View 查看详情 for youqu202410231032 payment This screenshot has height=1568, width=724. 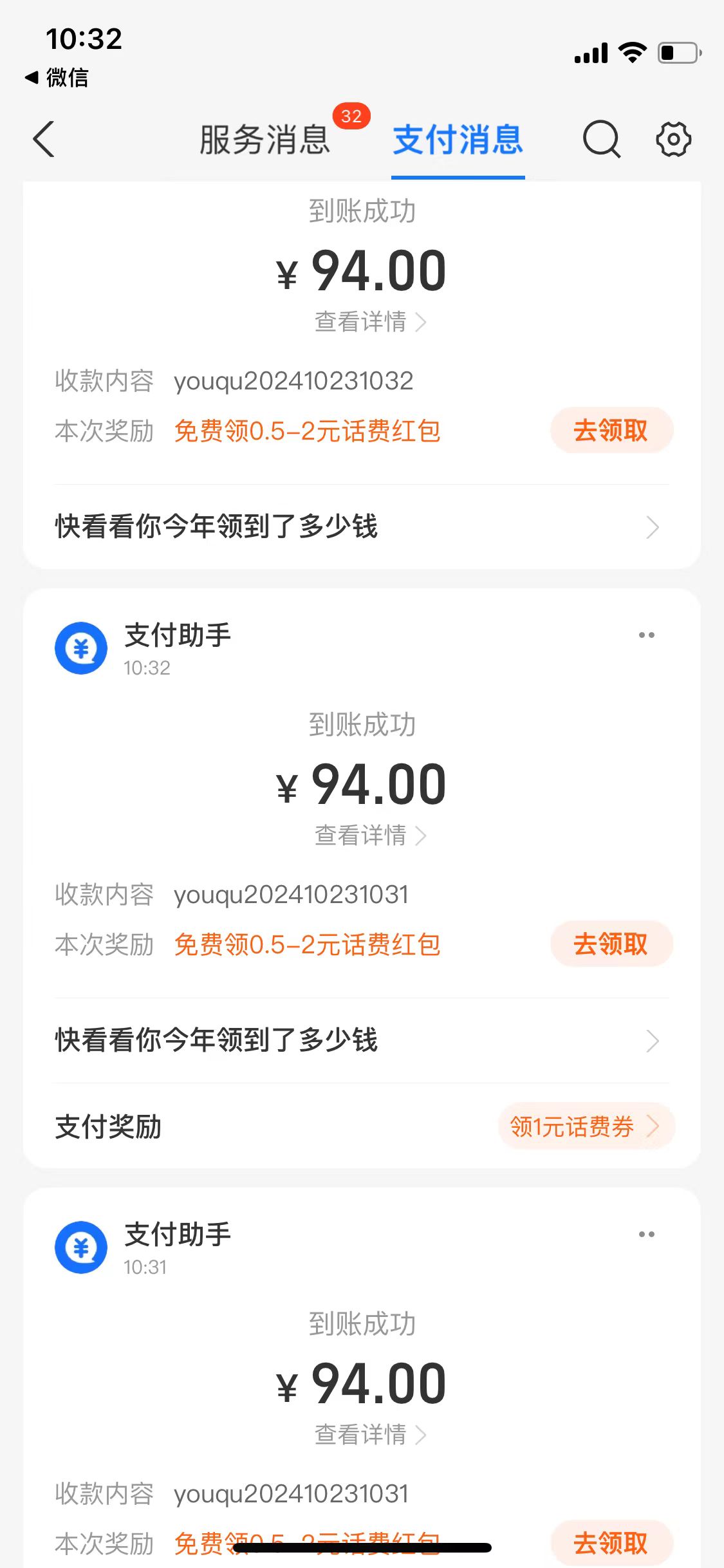pyautogui.click(x=370, y=321)
